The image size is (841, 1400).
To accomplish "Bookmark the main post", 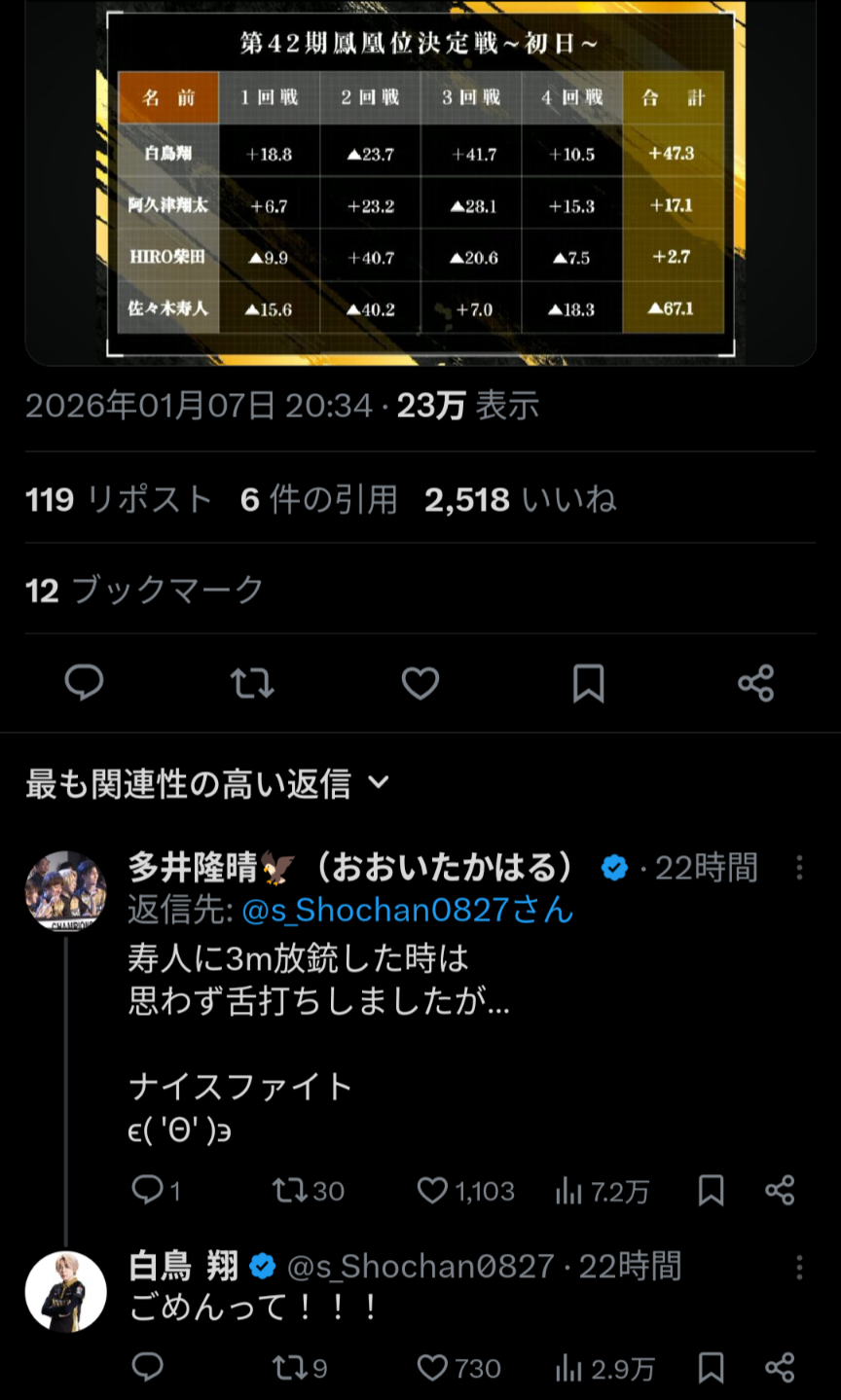I will 588,683.
